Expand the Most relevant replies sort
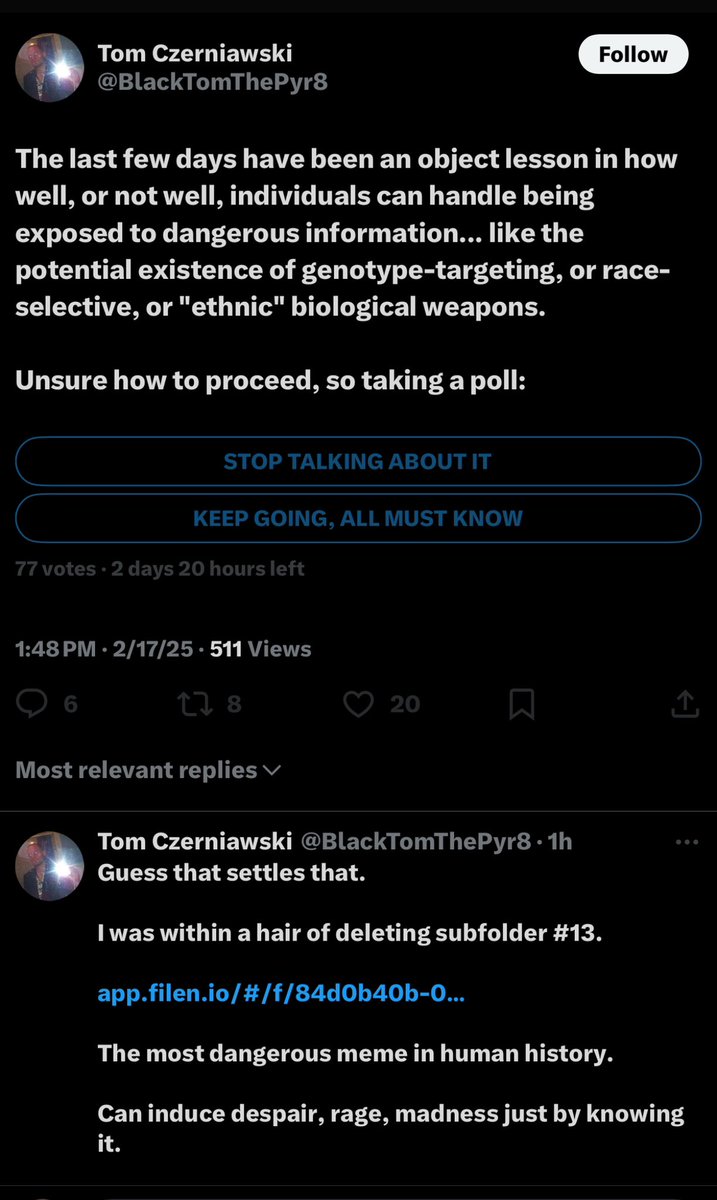Viewport: 717px width, 1200px height. tap(148, 770)
